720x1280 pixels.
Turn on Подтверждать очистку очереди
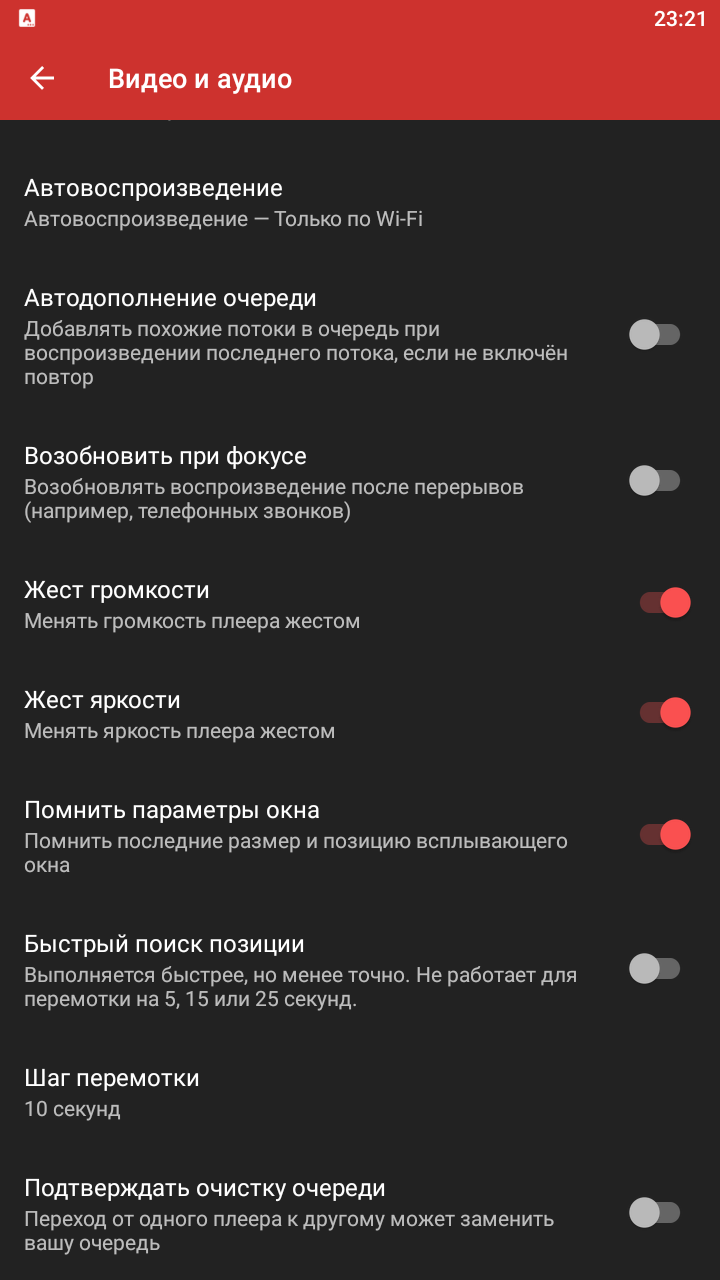655,1213
